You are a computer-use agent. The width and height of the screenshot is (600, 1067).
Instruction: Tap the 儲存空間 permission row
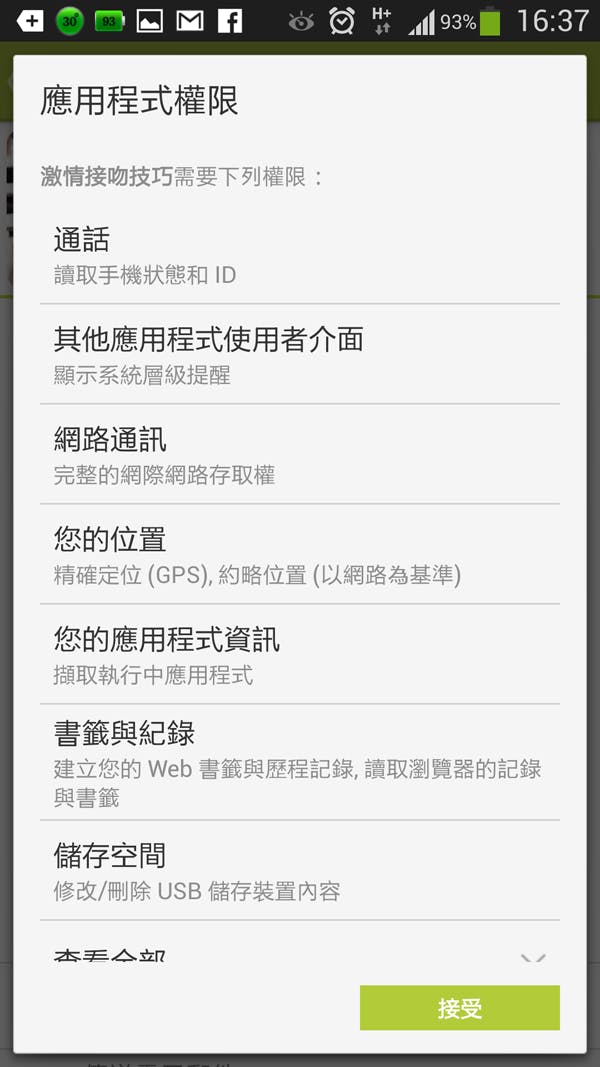pos(300,871)
